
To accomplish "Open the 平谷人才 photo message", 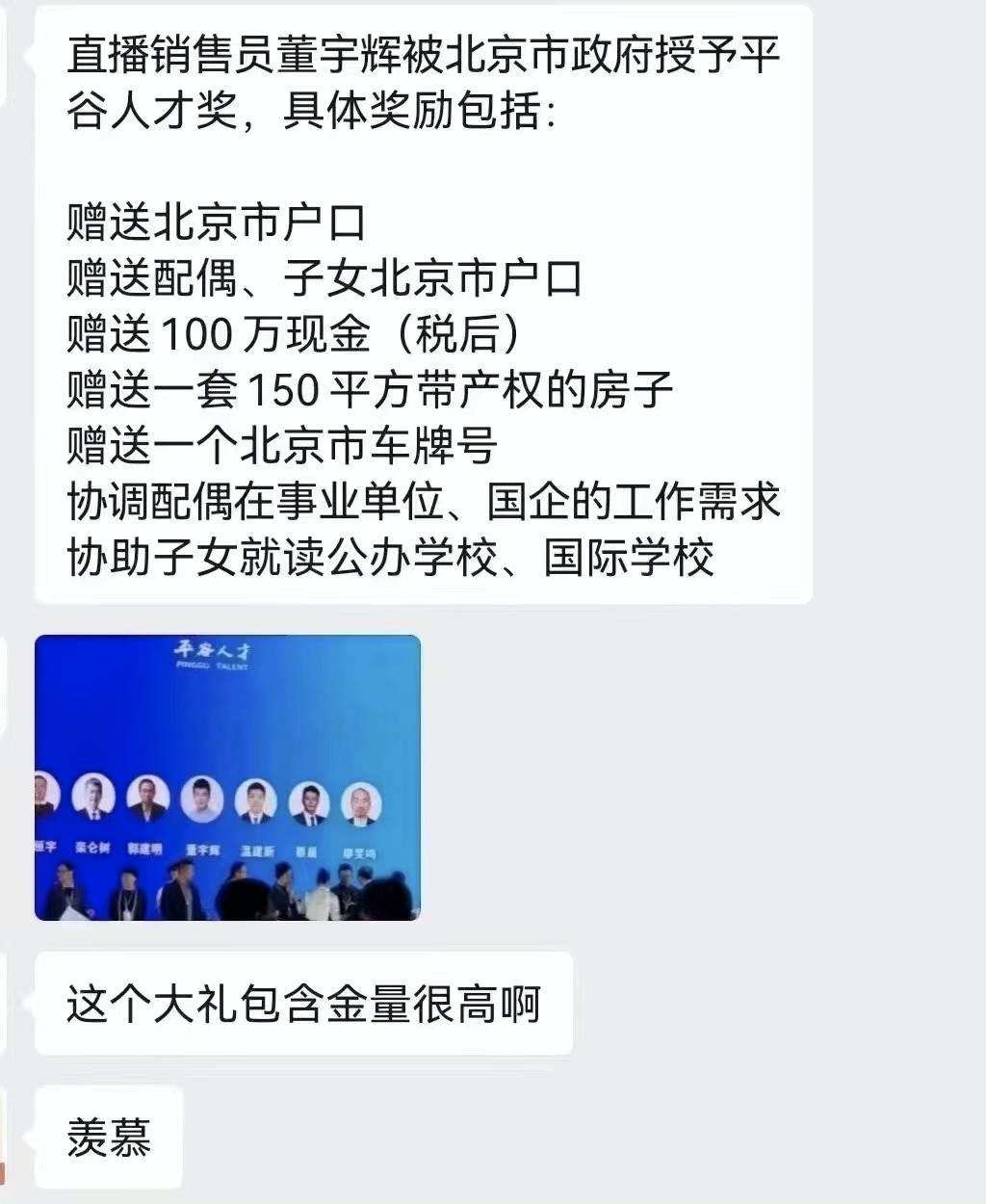I will [227, 777].
